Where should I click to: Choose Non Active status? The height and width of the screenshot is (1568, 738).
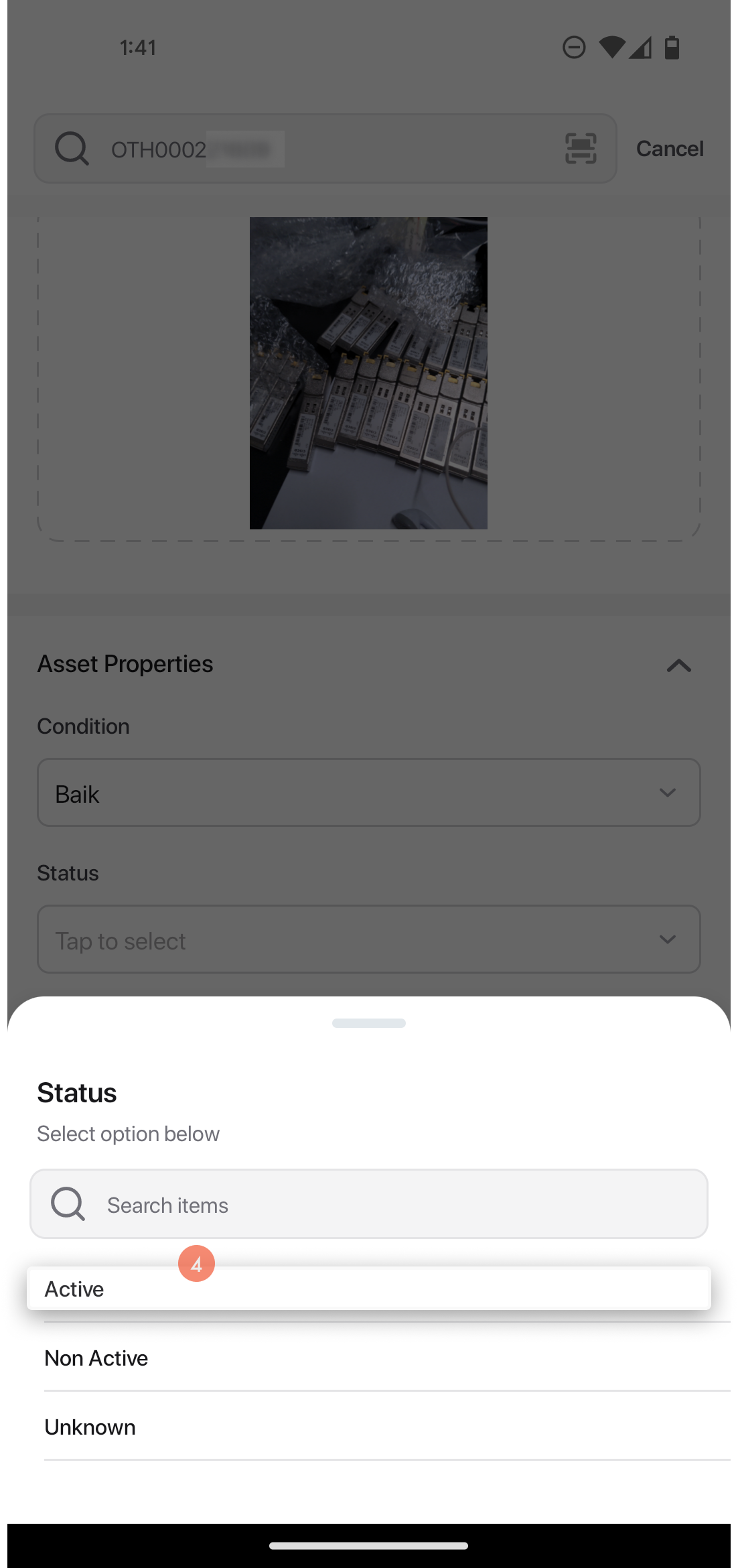point(368,1358)
